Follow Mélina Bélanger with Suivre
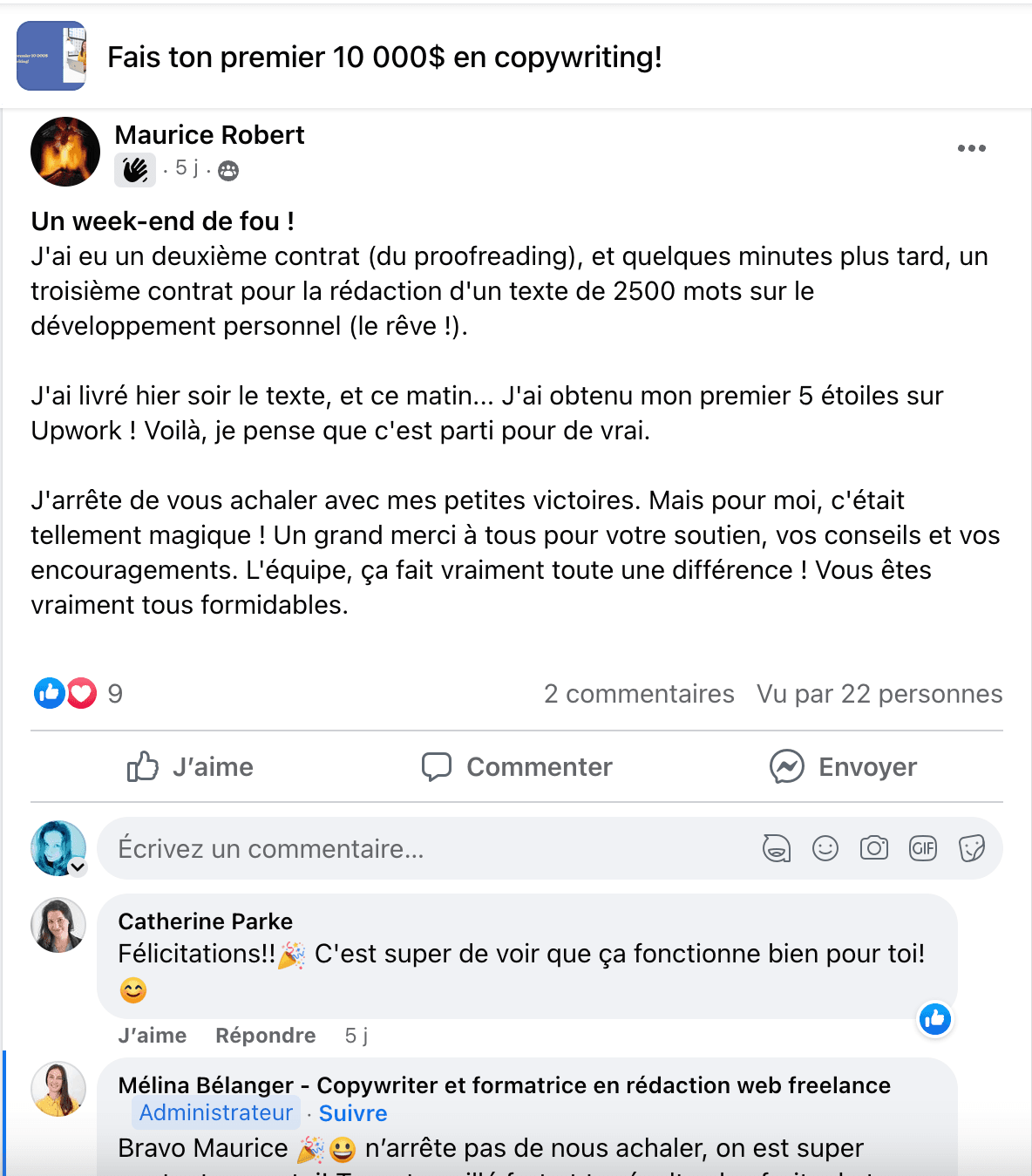 click(x=352, y=1113)
